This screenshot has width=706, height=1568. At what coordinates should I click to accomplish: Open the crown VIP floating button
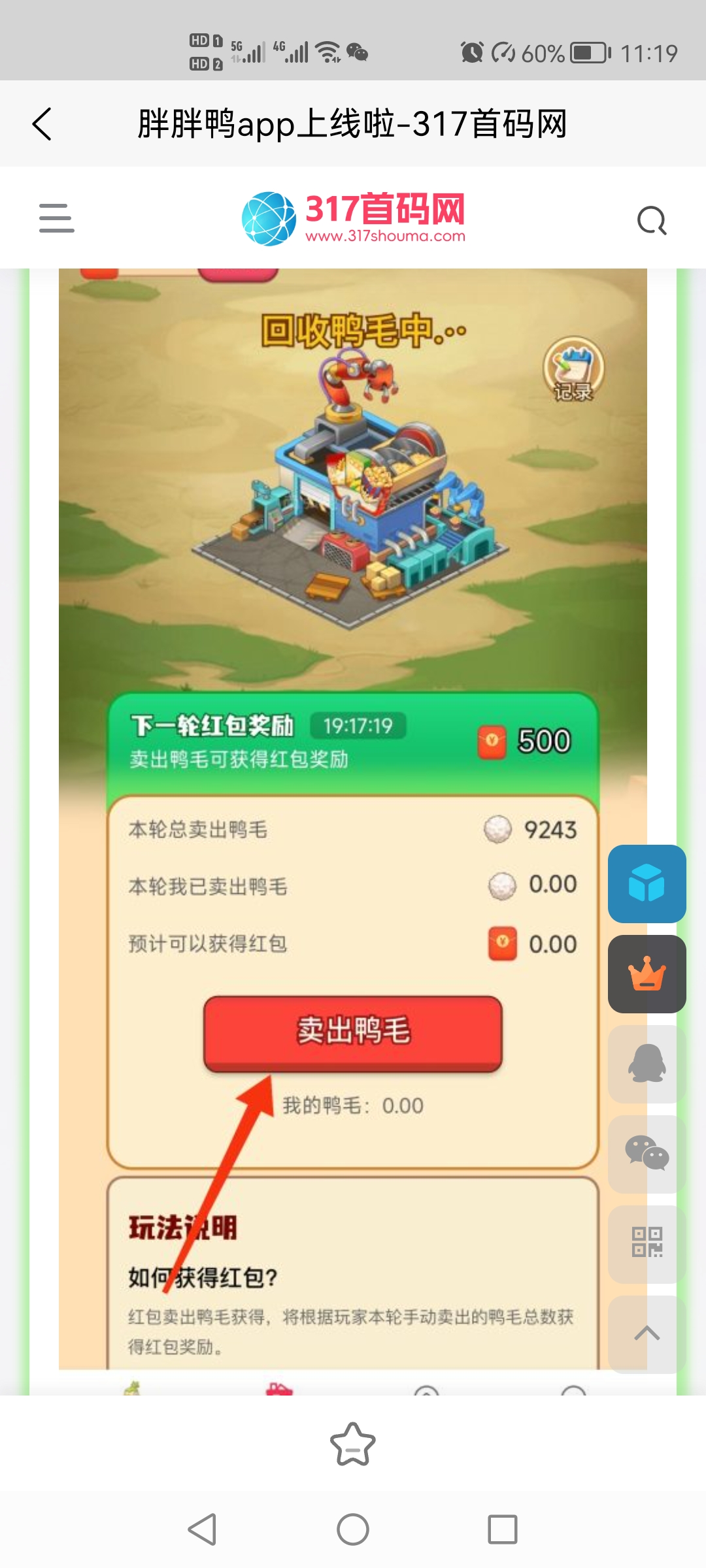click(x=647, y=973)
